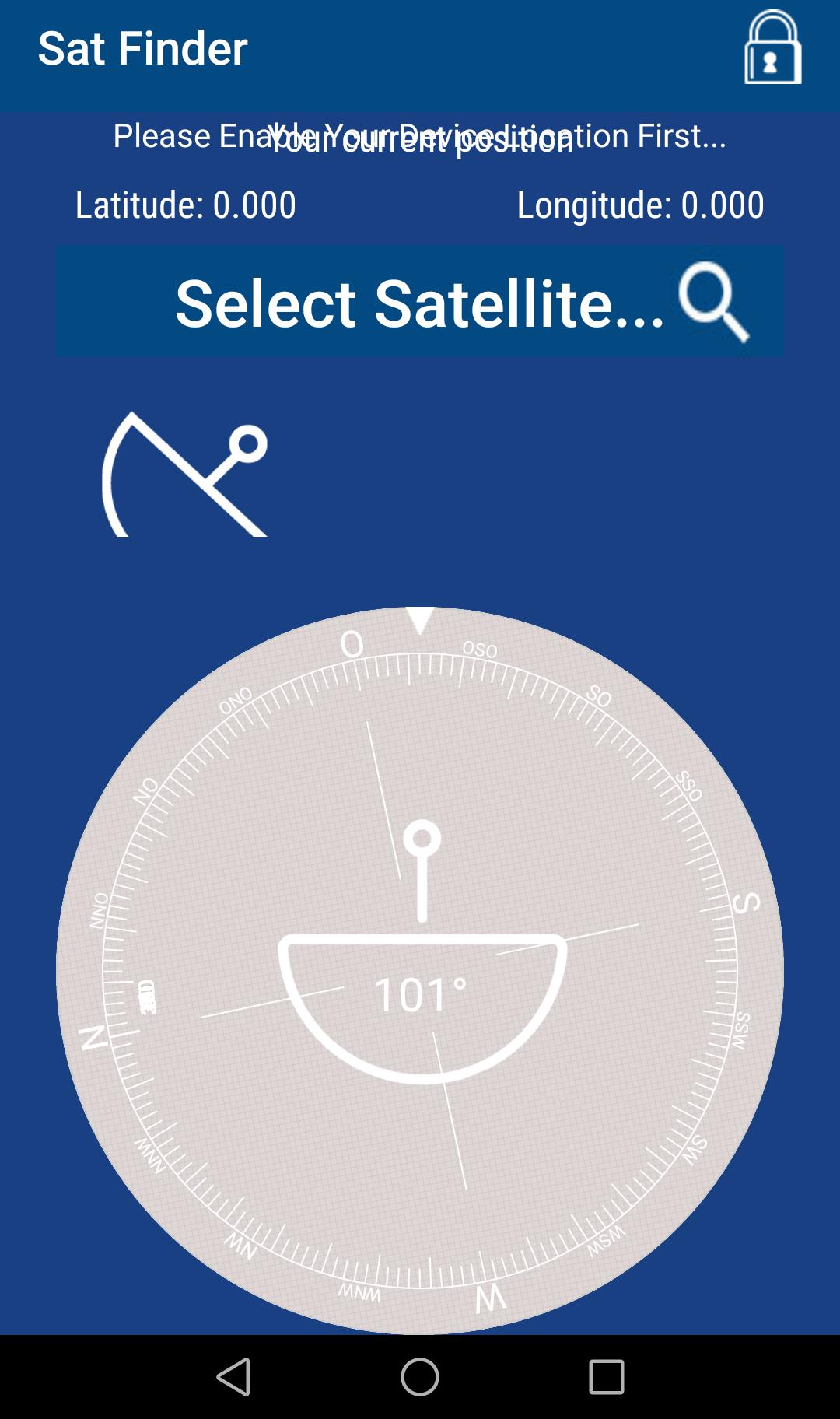The height and width of the screenshot is (1419, 840).
Task: Open recent apps overview
Action: coord(606,1376)
